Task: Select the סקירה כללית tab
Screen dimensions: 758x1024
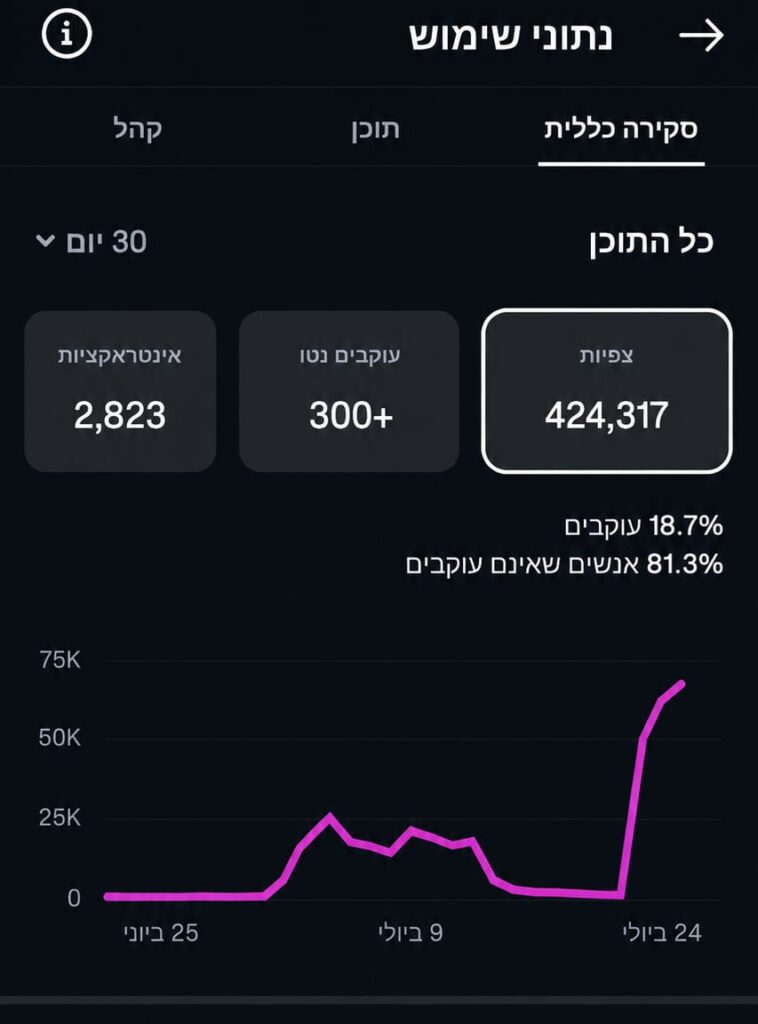Action: (621, 129)
